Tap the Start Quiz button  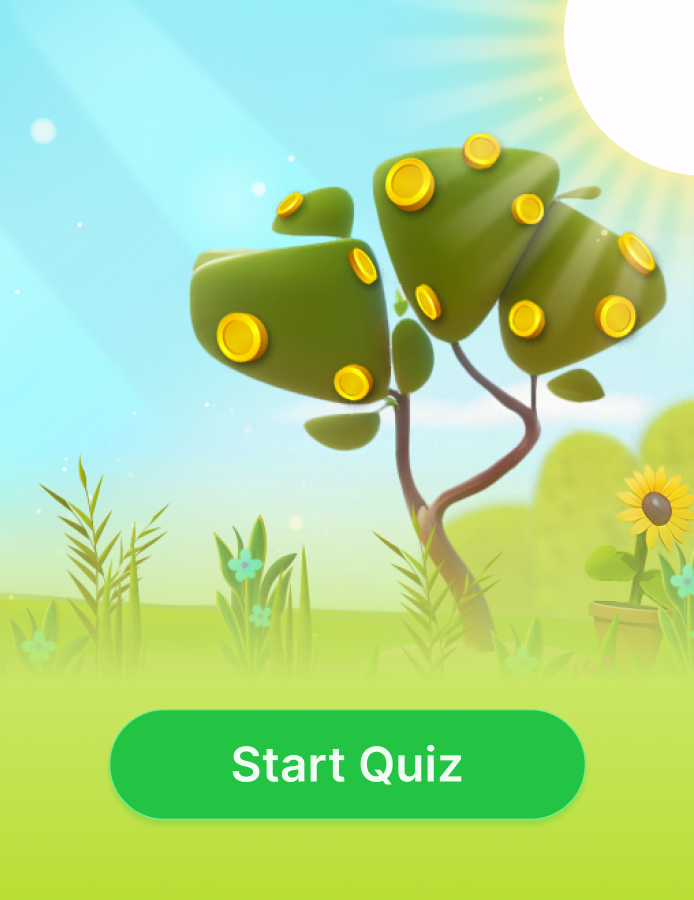pos(347,765)
